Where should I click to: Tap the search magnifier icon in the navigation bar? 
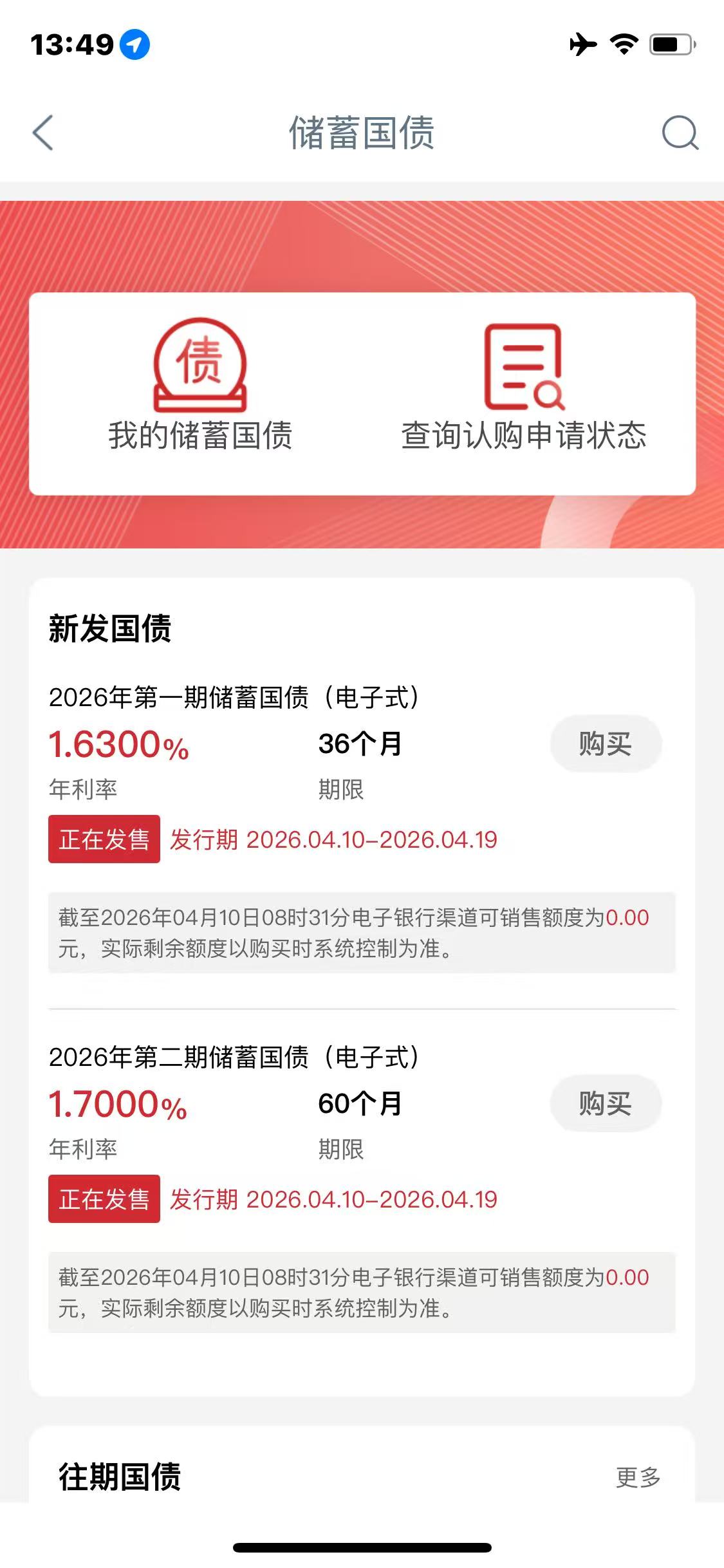coord(680,133)
